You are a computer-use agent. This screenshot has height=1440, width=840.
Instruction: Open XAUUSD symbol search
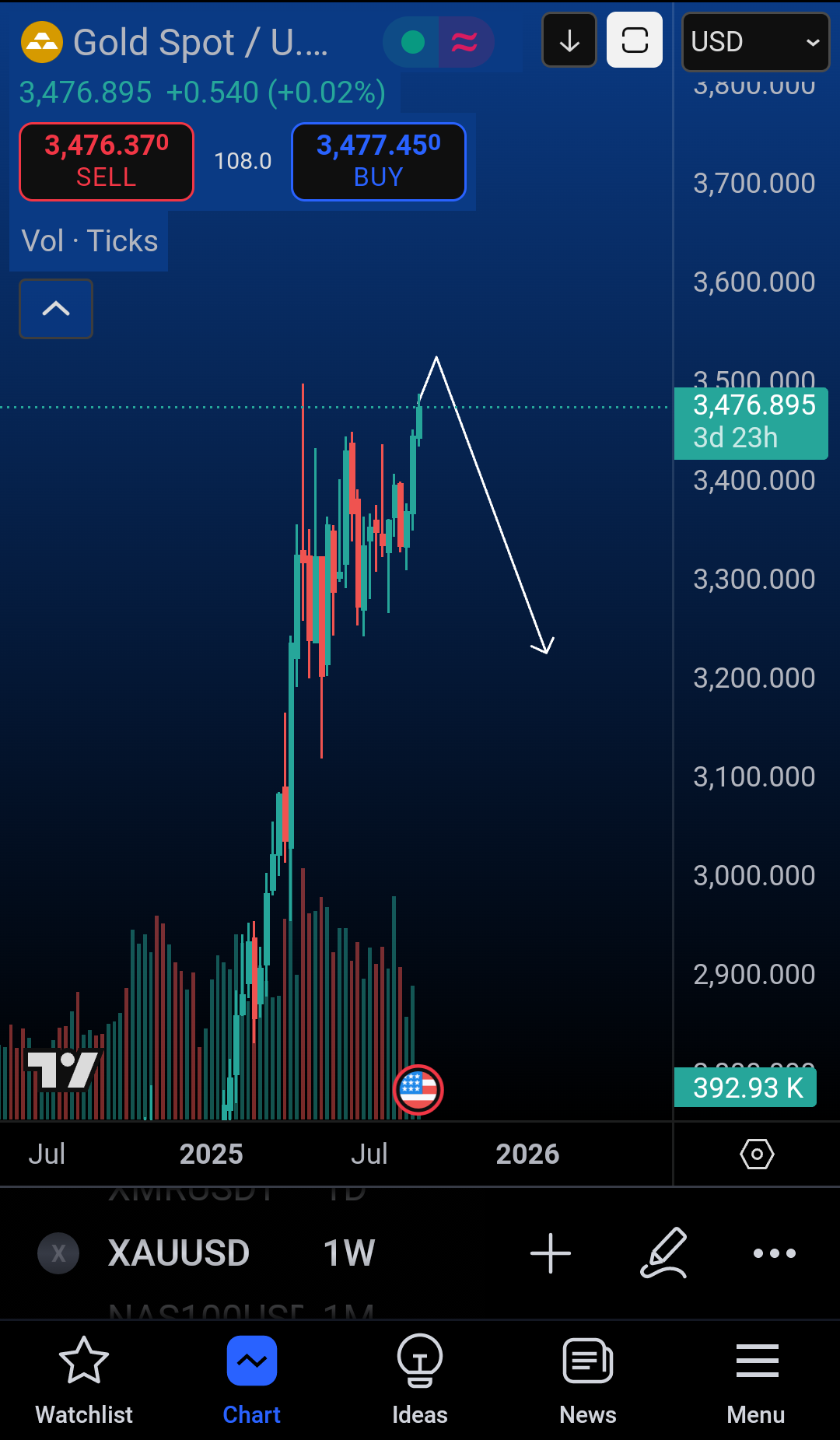click(x=179, y=1253)
